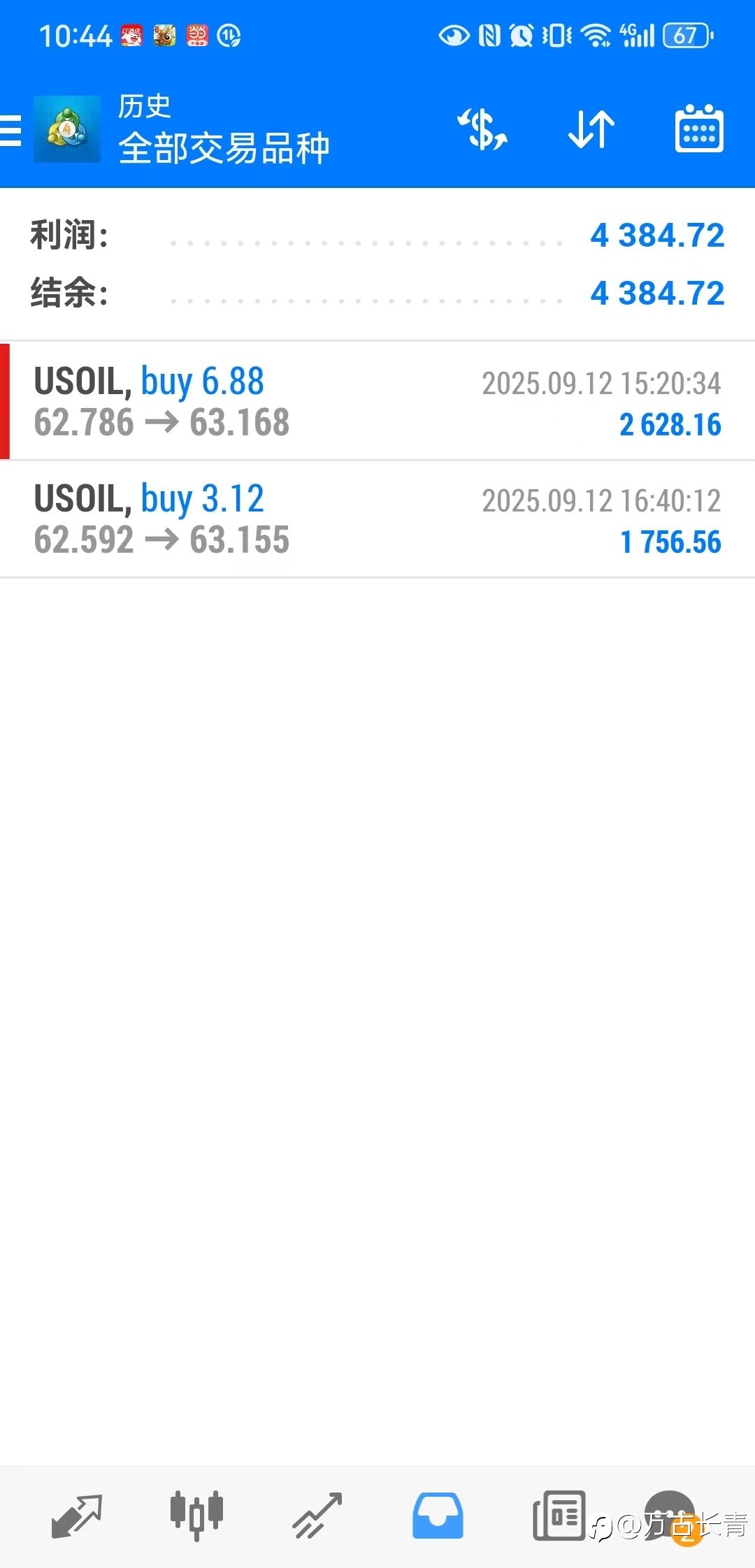This screenshot has width=755, height=1568.
Task: Open the calendar date range picker
Action: (x=699, y=129)
